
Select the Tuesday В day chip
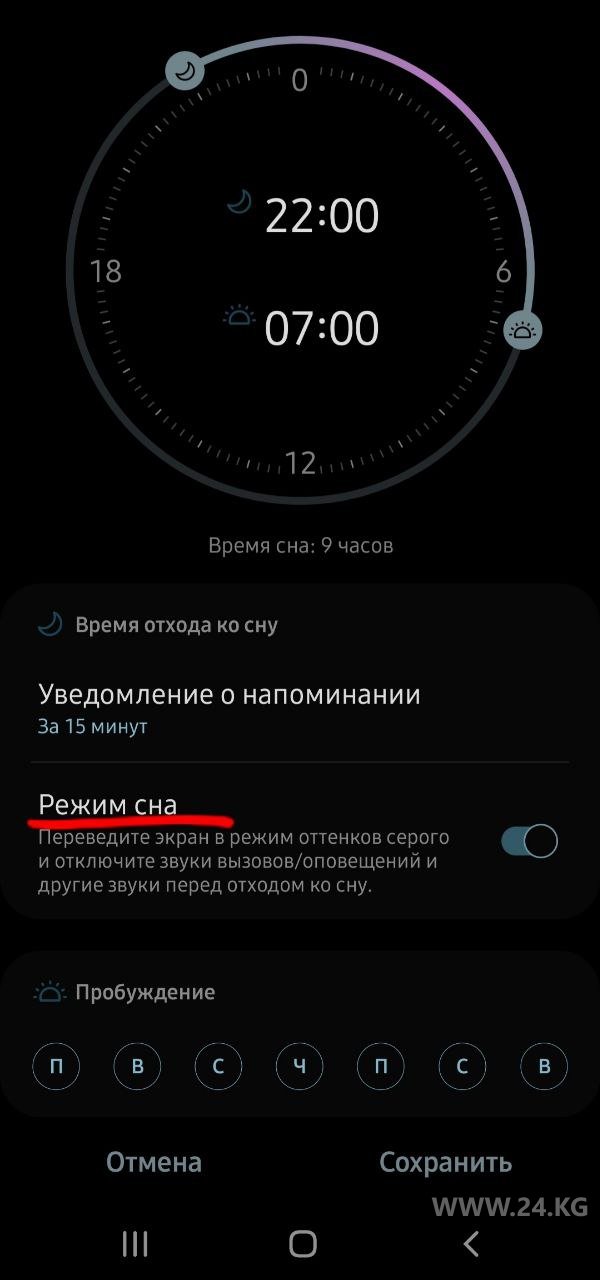137,1066
